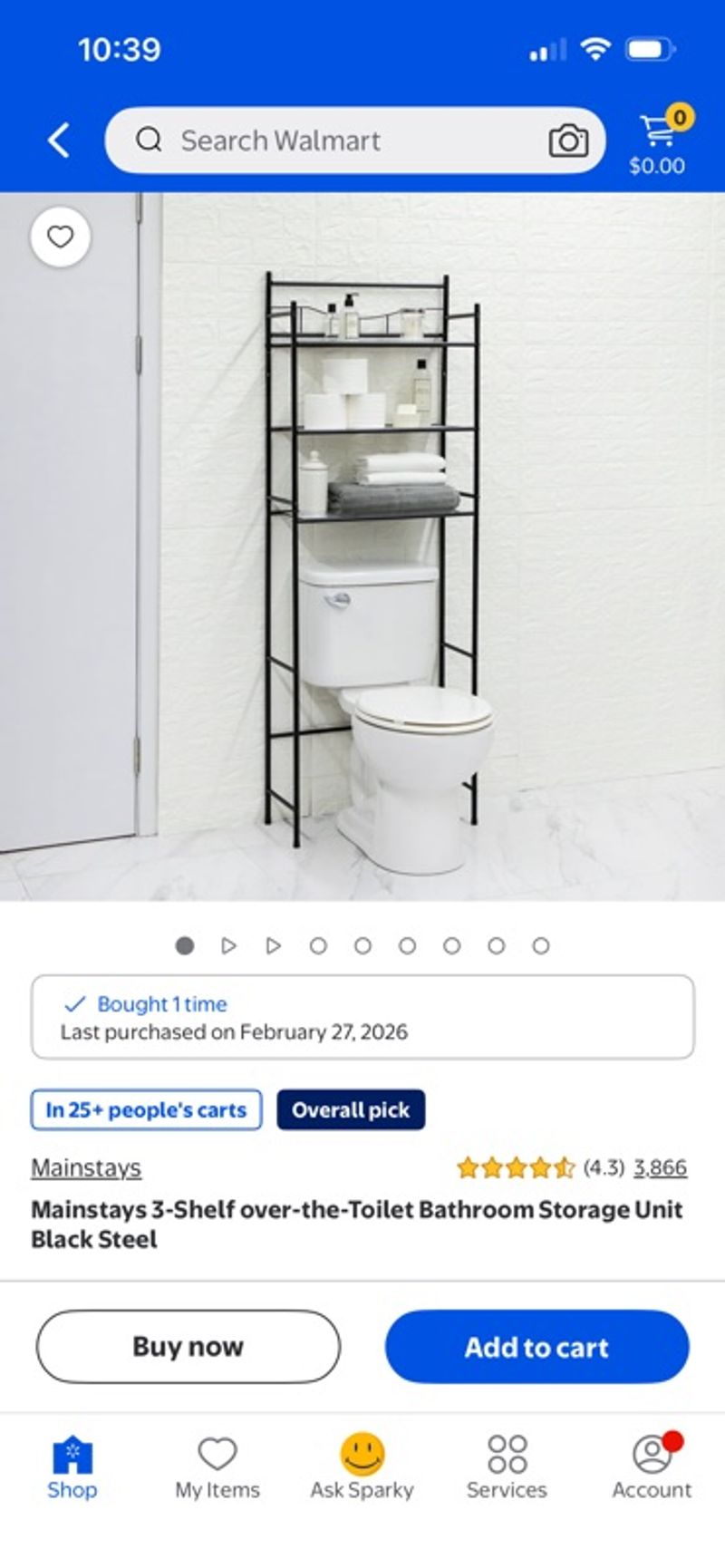Open the Mainstays brand link
This screenshot has width=725, height=1568.
[x=86, y=1167]
